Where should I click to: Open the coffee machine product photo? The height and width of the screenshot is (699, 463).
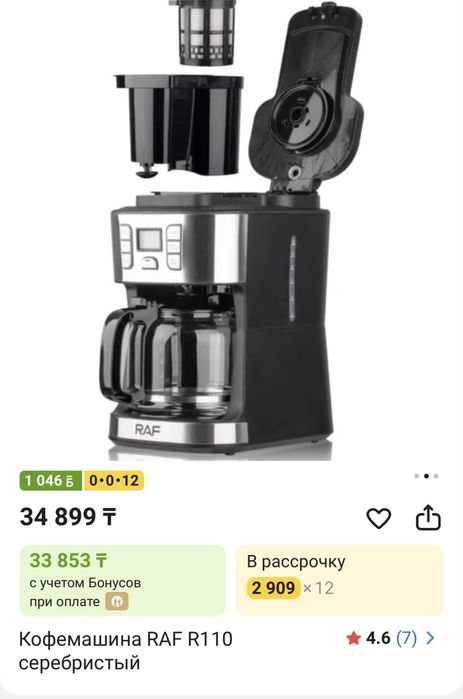point(231,230)
